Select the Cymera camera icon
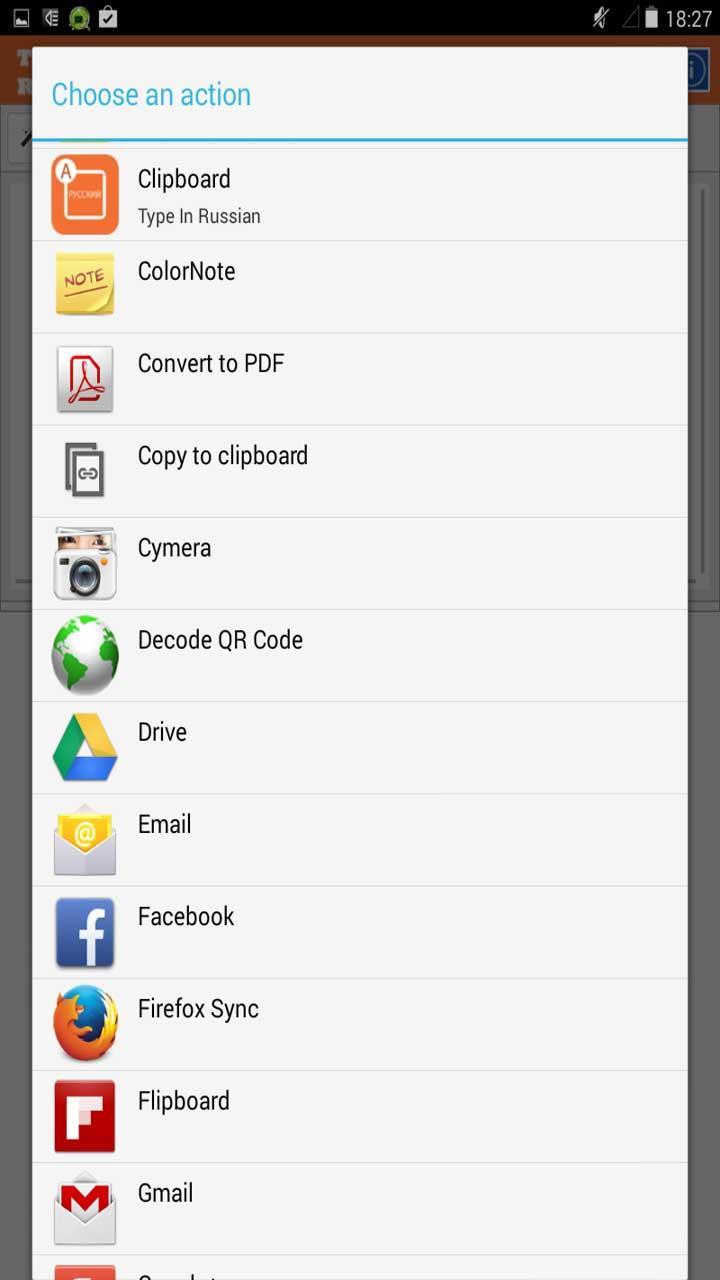 point(84,563)
